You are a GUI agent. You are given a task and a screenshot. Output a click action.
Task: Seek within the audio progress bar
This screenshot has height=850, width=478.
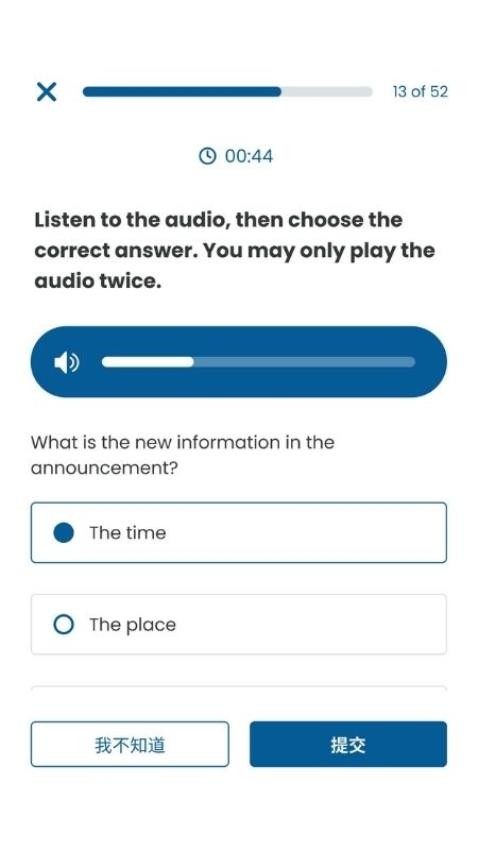258,362
